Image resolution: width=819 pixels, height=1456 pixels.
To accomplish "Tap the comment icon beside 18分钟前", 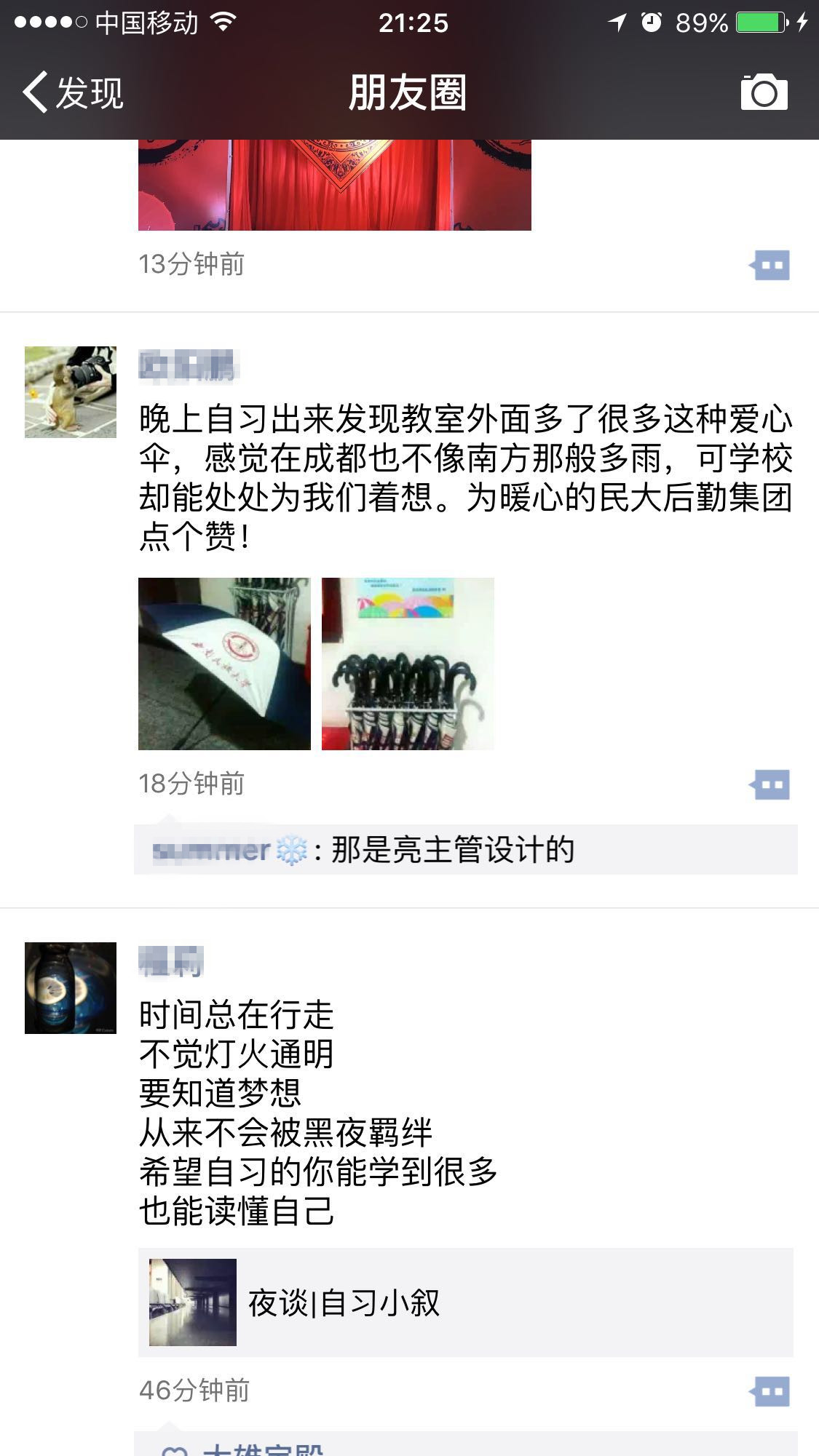I will (x=771, y=784).
